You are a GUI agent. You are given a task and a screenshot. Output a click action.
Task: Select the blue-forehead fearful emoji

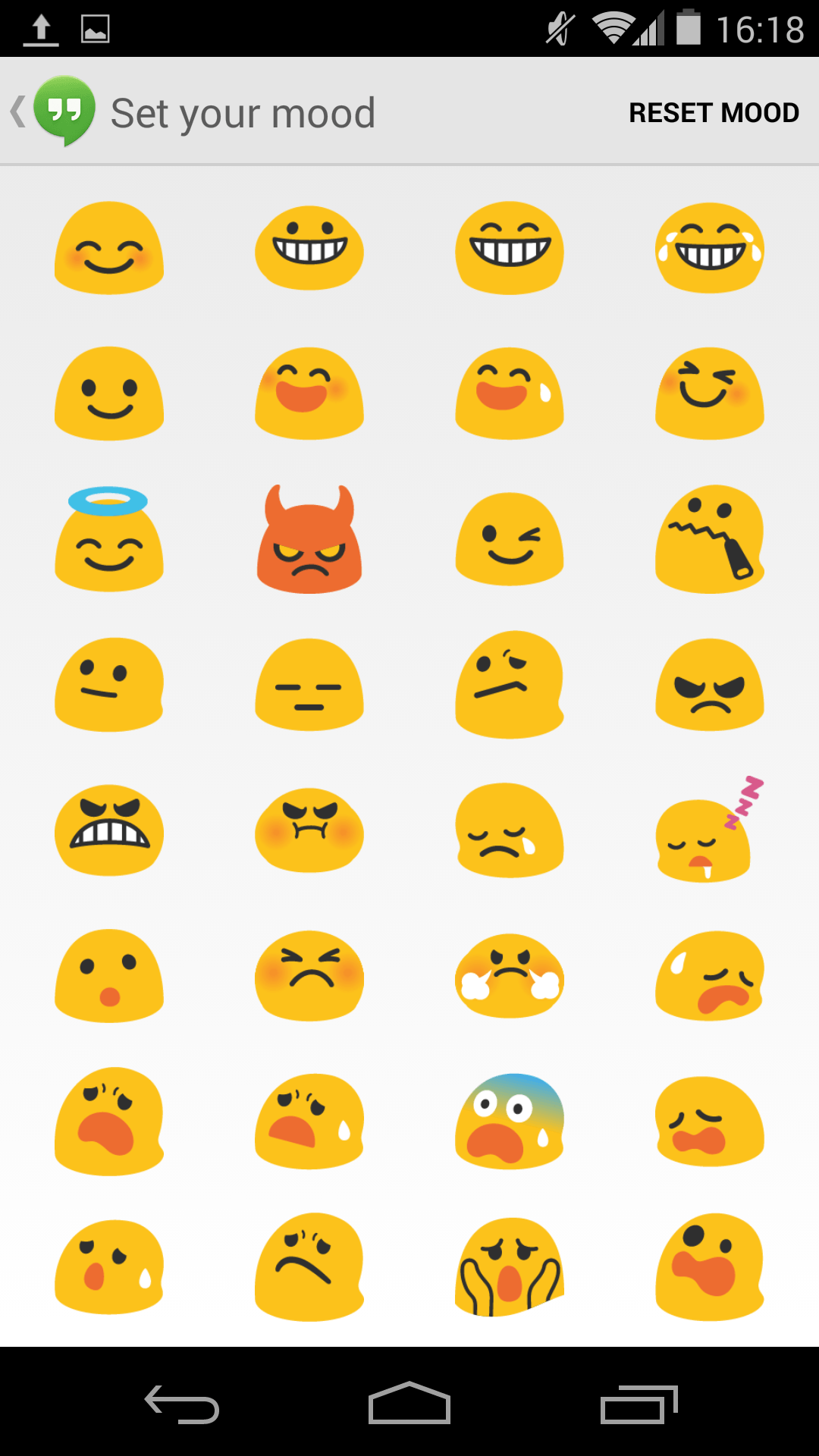(510, 1121)
